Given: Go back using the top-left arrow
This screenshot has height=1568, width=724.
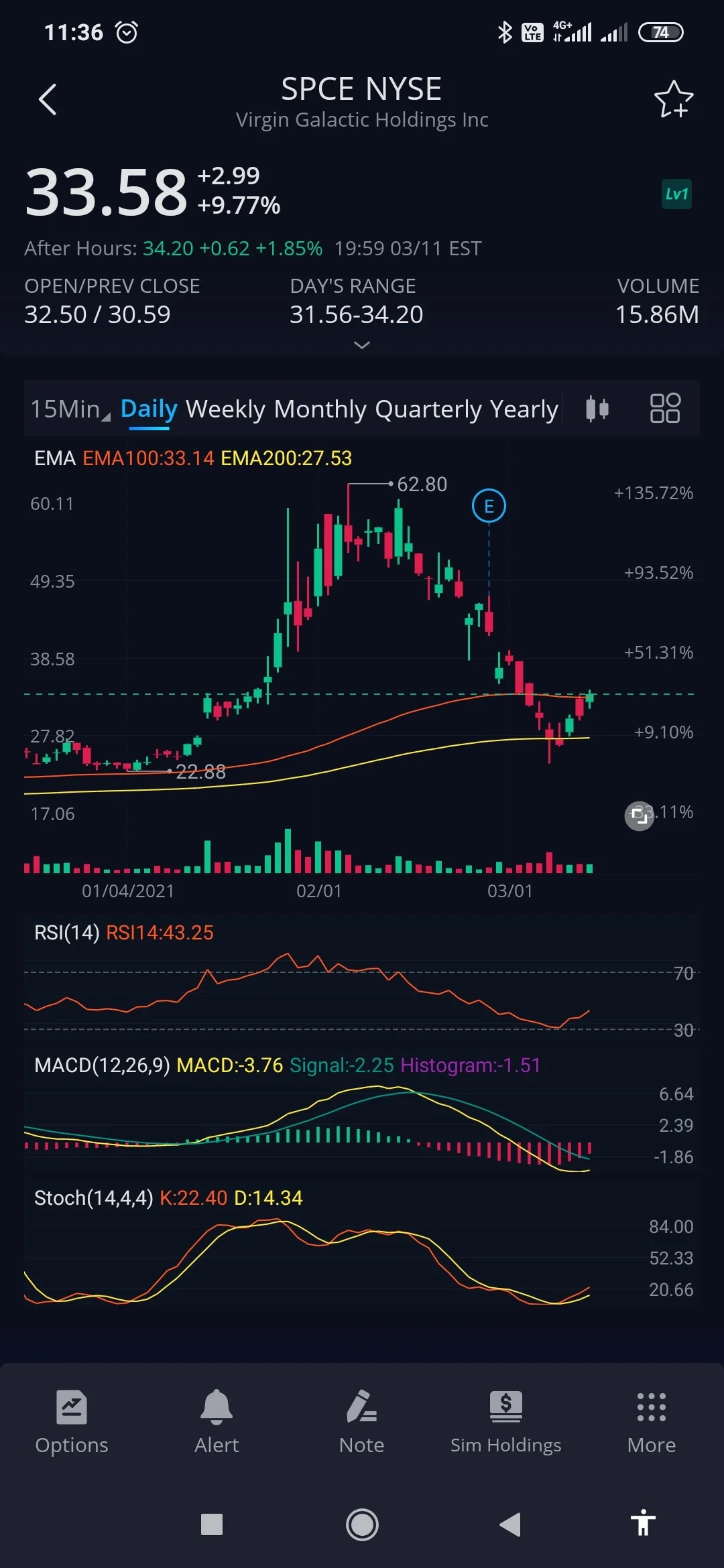Looking at the screenshot, I should [x=48, y=100].
